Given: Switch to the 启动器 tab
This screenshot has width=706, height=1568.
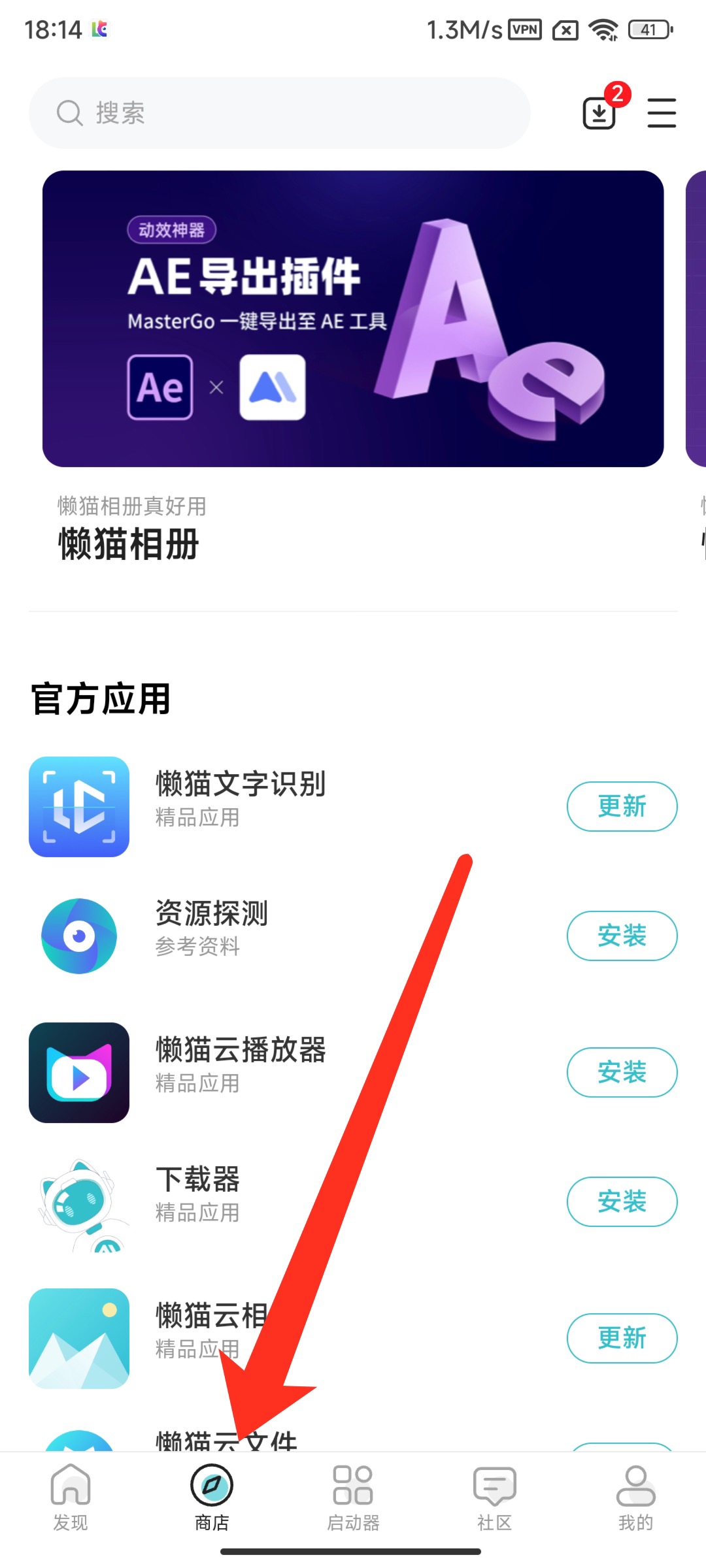Looking at the screenshot, I should 353,1497.
